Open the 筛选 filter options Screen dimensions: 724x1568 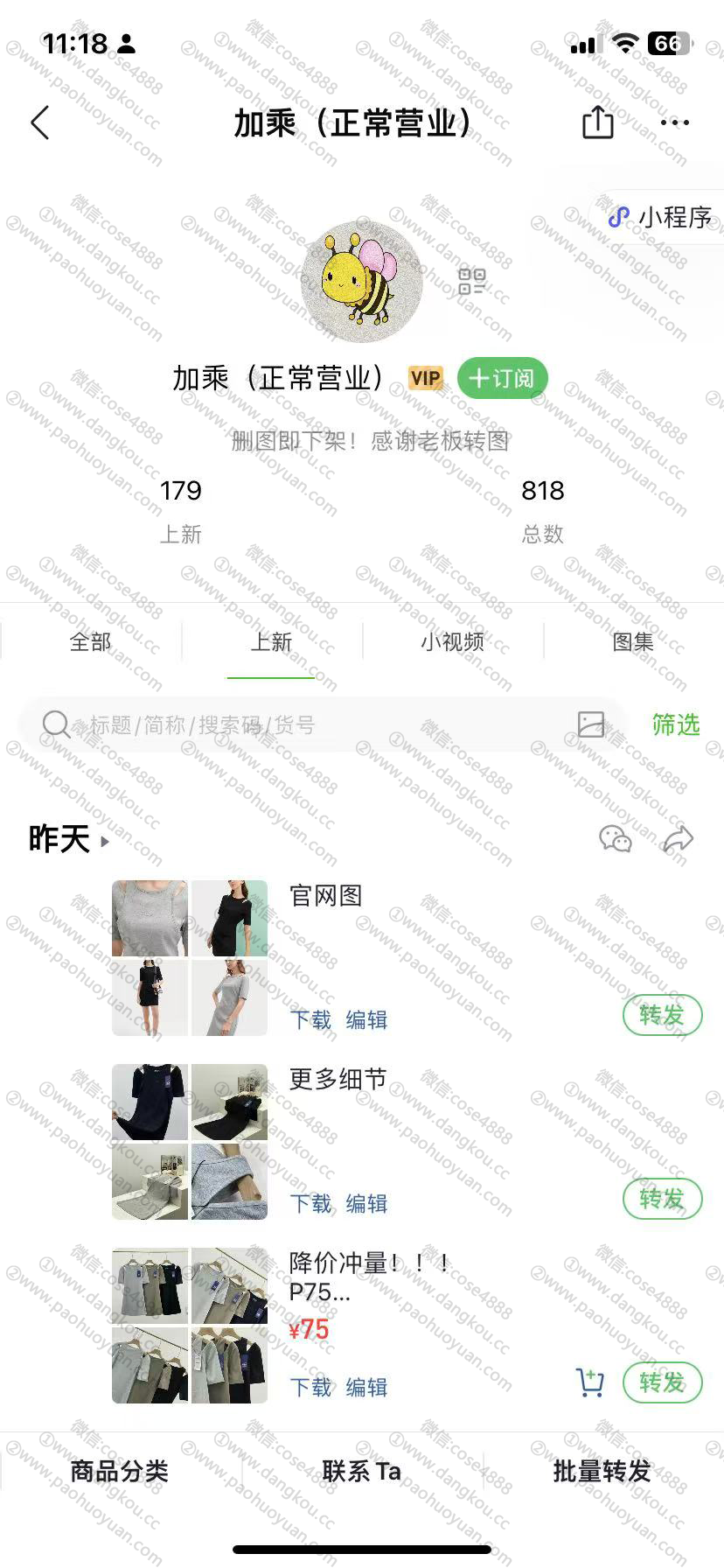[x=676, y=724]
